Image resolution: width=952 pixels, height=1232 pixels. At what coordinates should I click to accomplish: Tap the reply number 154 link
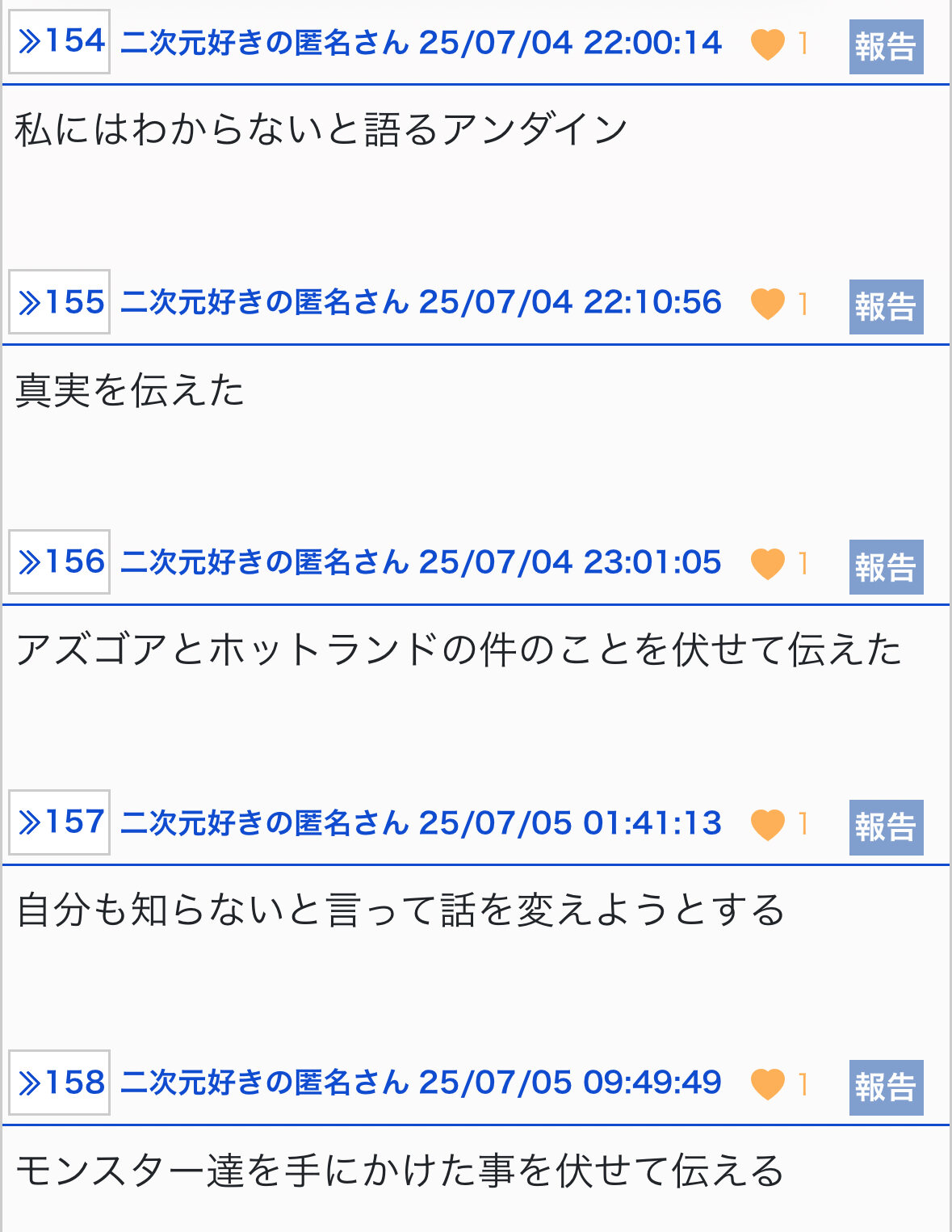[x=59, y=42]
